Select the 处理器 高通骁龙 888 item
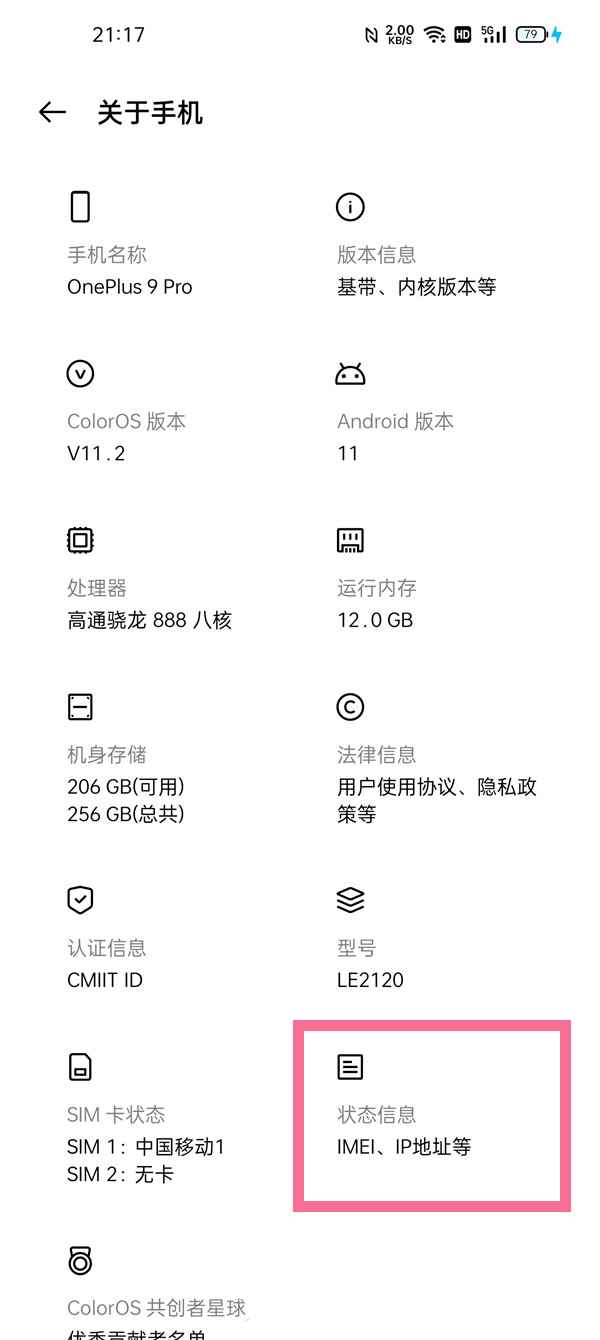Viewport: 600px width, 1340px height. coord(149,604)
